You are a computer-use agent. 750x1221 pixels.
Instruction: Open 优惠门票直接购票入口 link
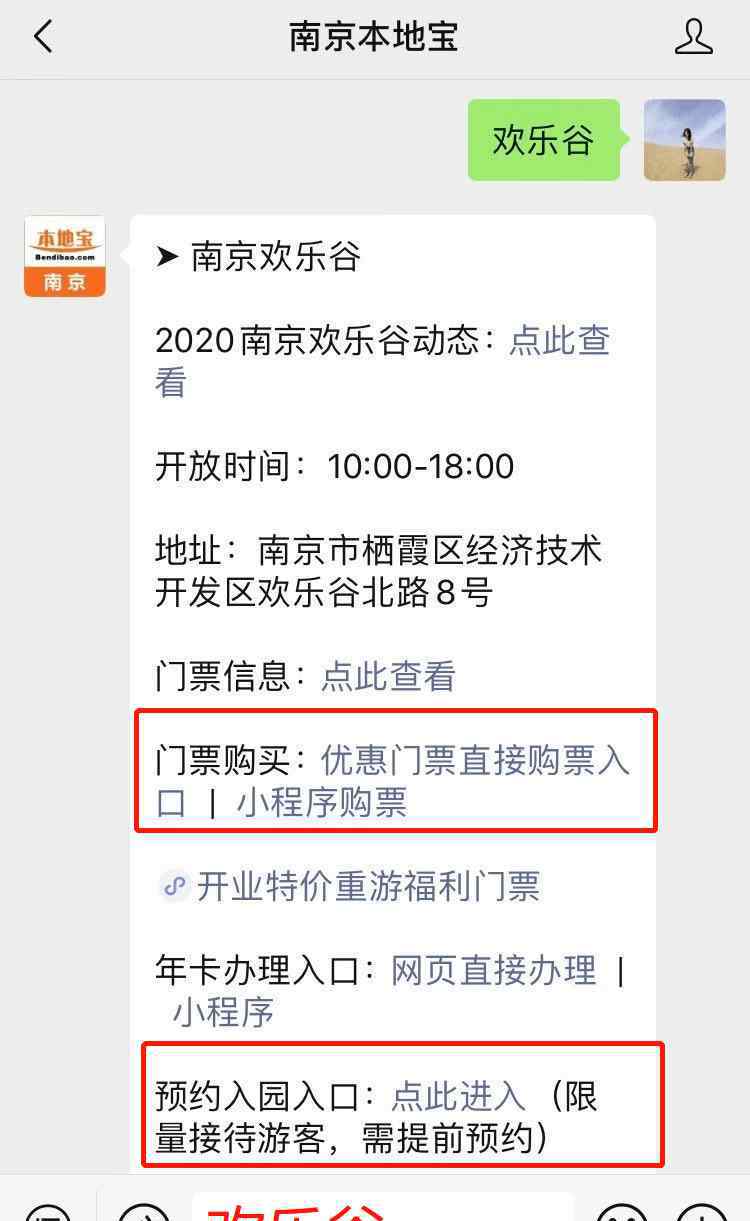pyautogui.click(x=392, y=781)
